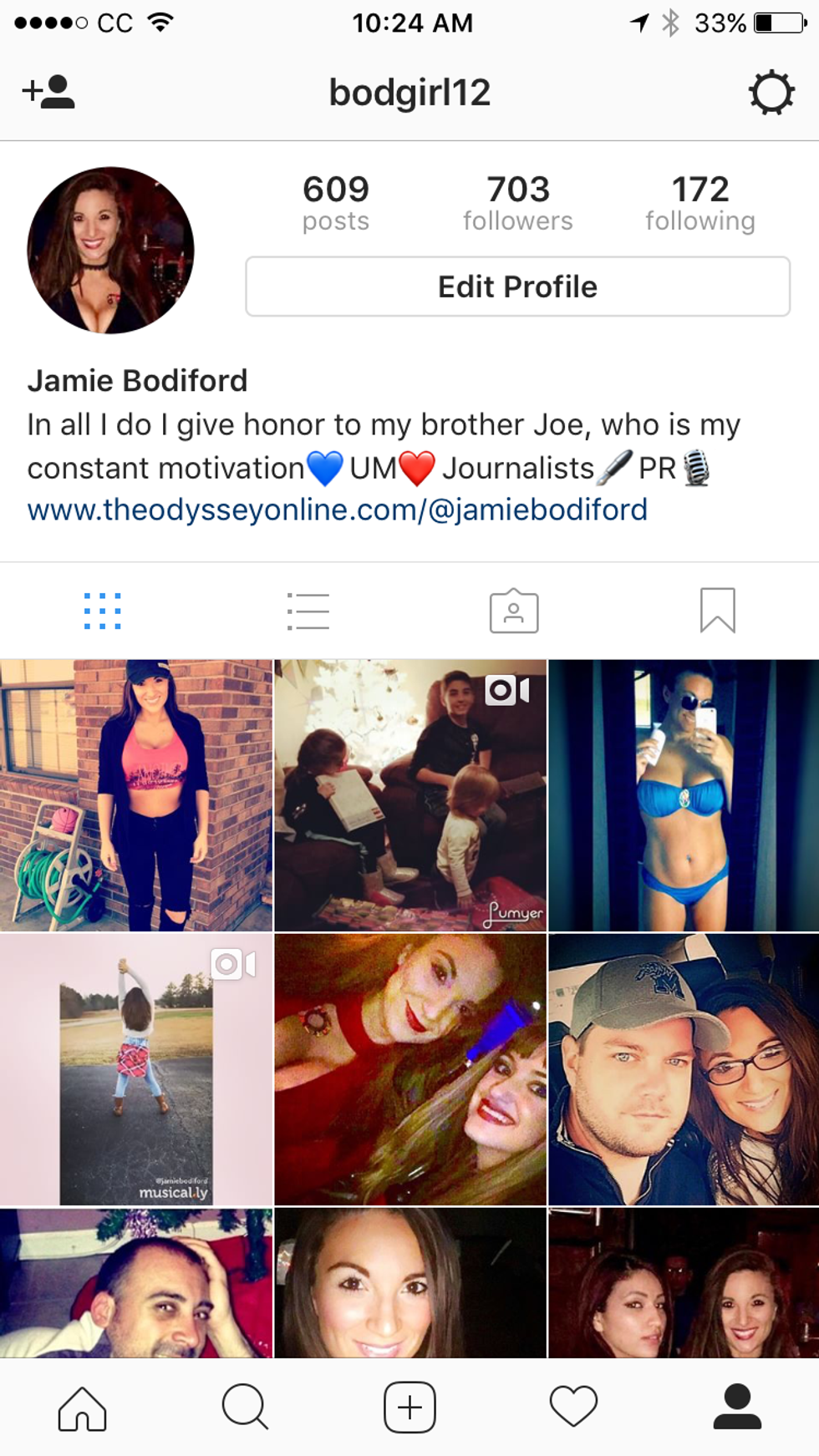Tap the Edit Profile button
819x1456 pixels.
[517, 287]
